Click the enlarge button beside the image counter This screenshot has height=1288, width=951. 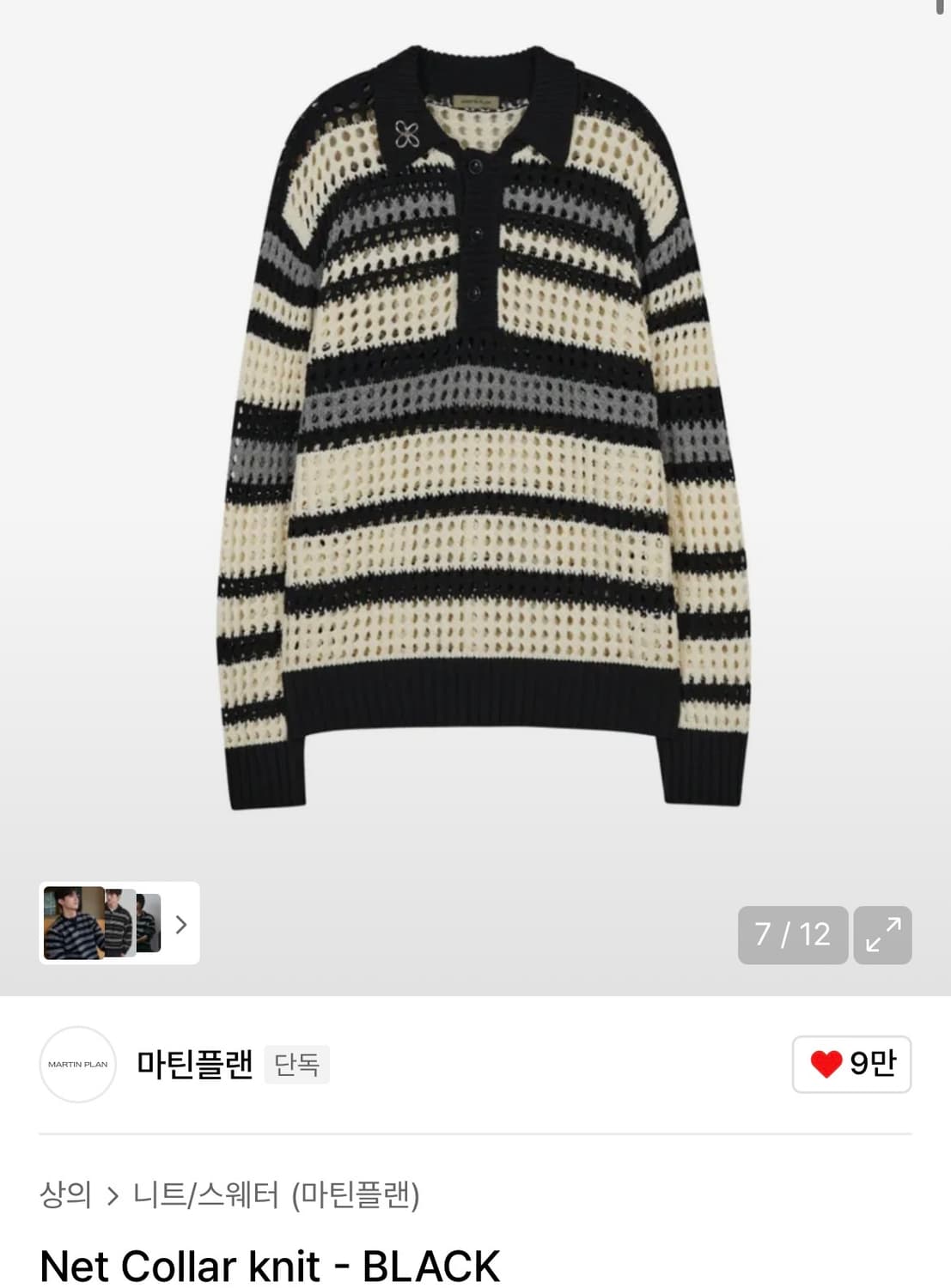pyautogui.click(x=882, y=936)
